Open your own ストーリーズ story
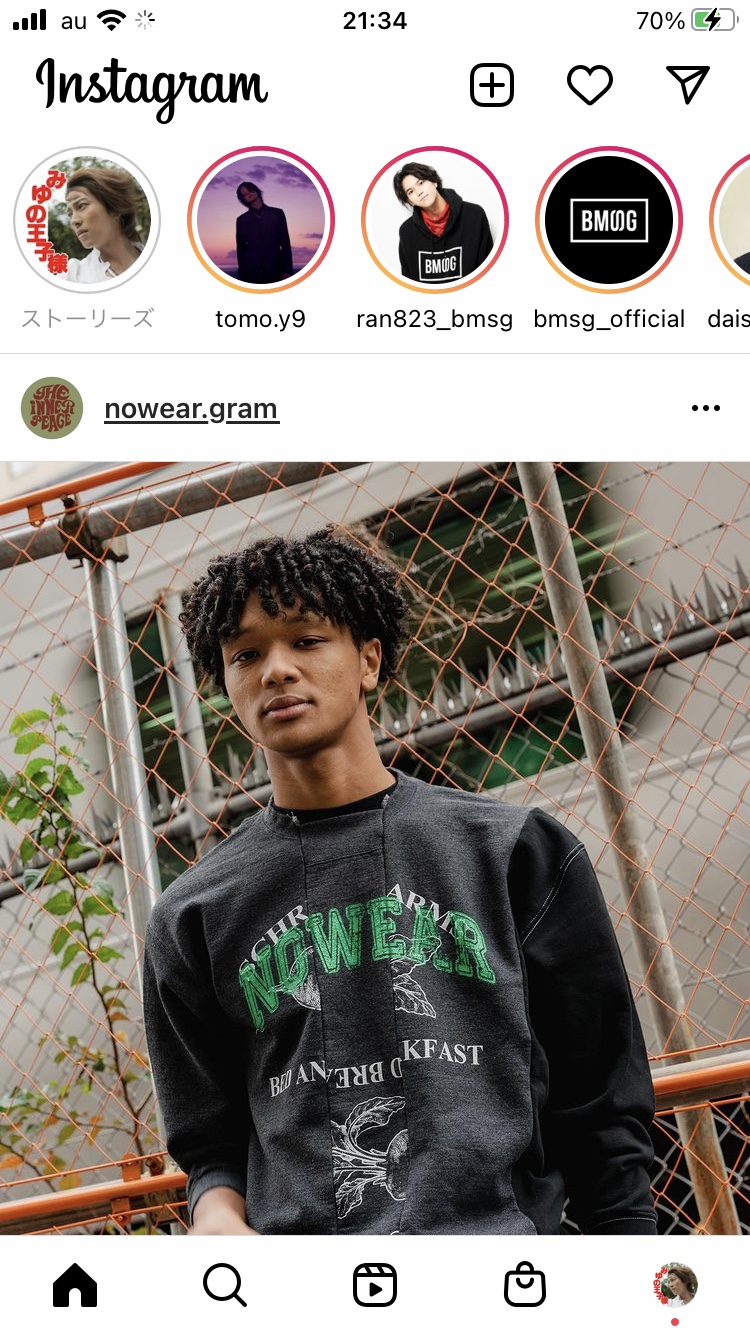750x1334 pixels. (x=87, y=220)
